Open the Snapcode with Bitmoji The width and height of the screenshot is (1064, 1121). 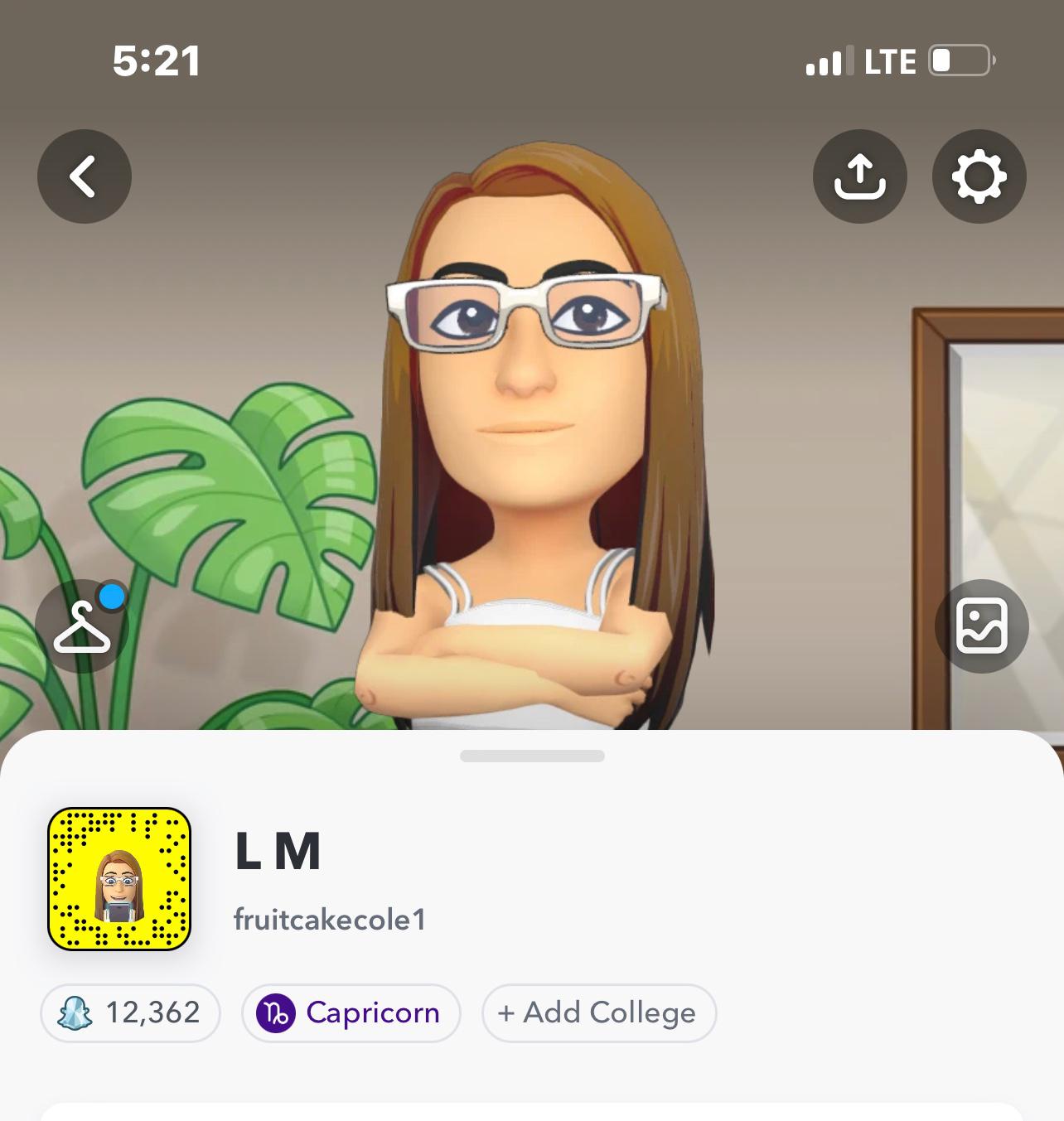click(119, 878)
